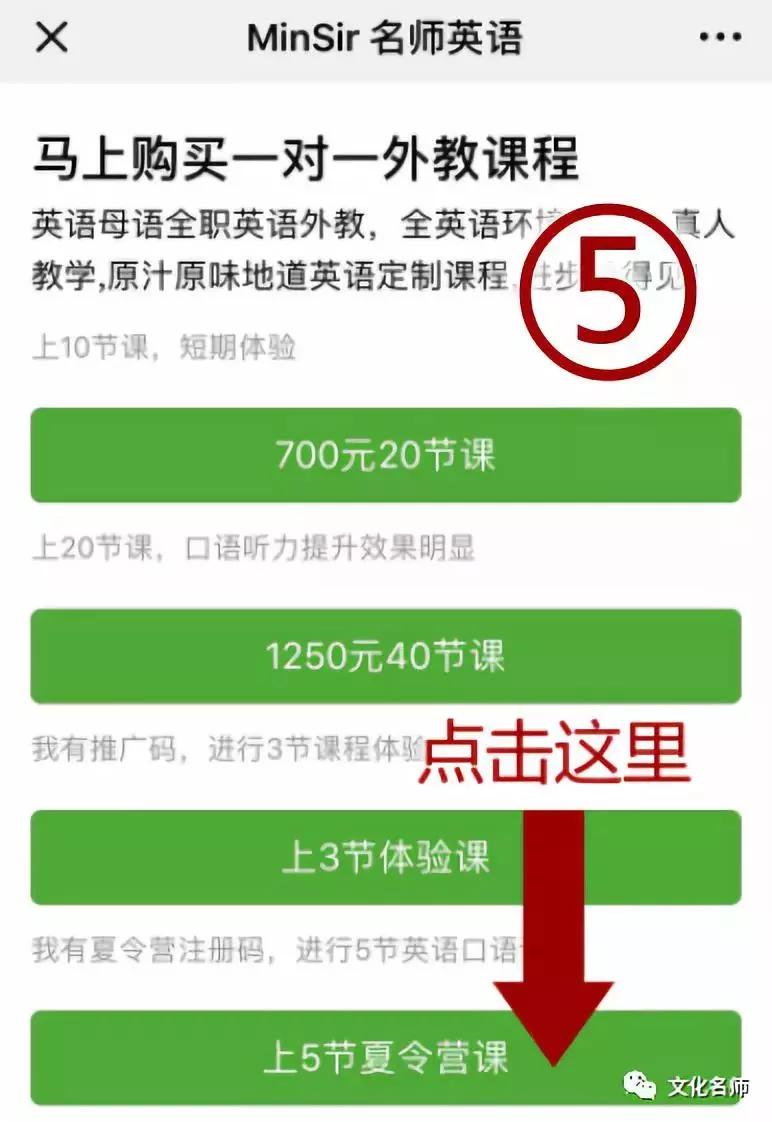Buy the 700元20节课 package
Screen dimensions: 772x1122
(x=385, y=455)
